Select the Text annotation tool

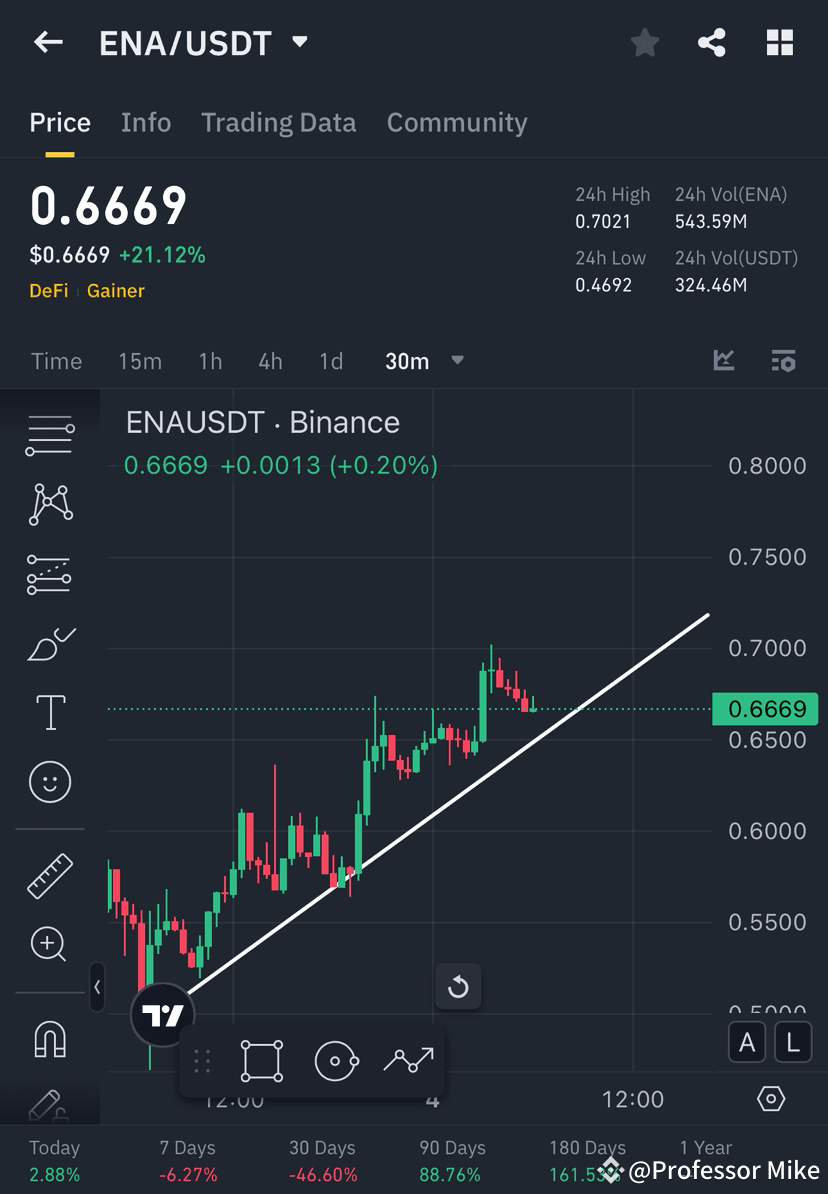[47, 711]
